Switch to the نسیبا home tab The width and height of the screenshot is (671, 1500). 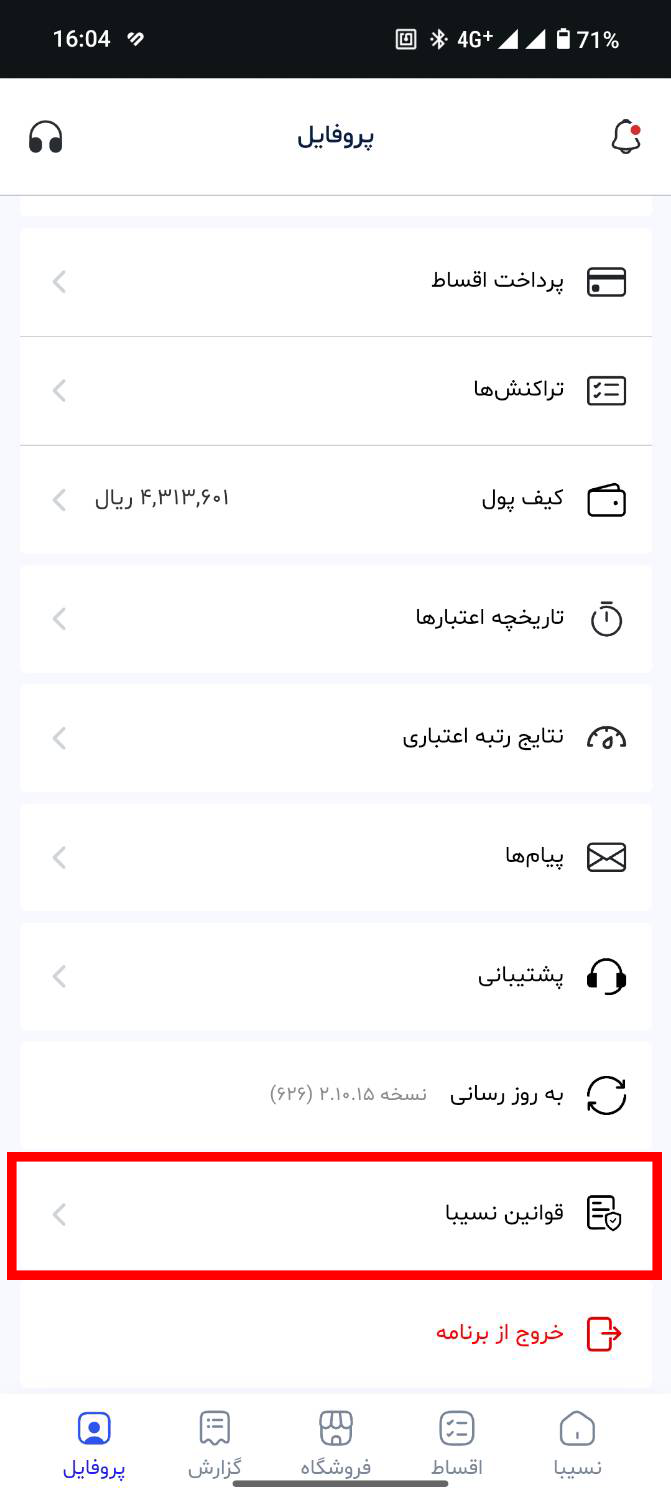(577, 1443)
